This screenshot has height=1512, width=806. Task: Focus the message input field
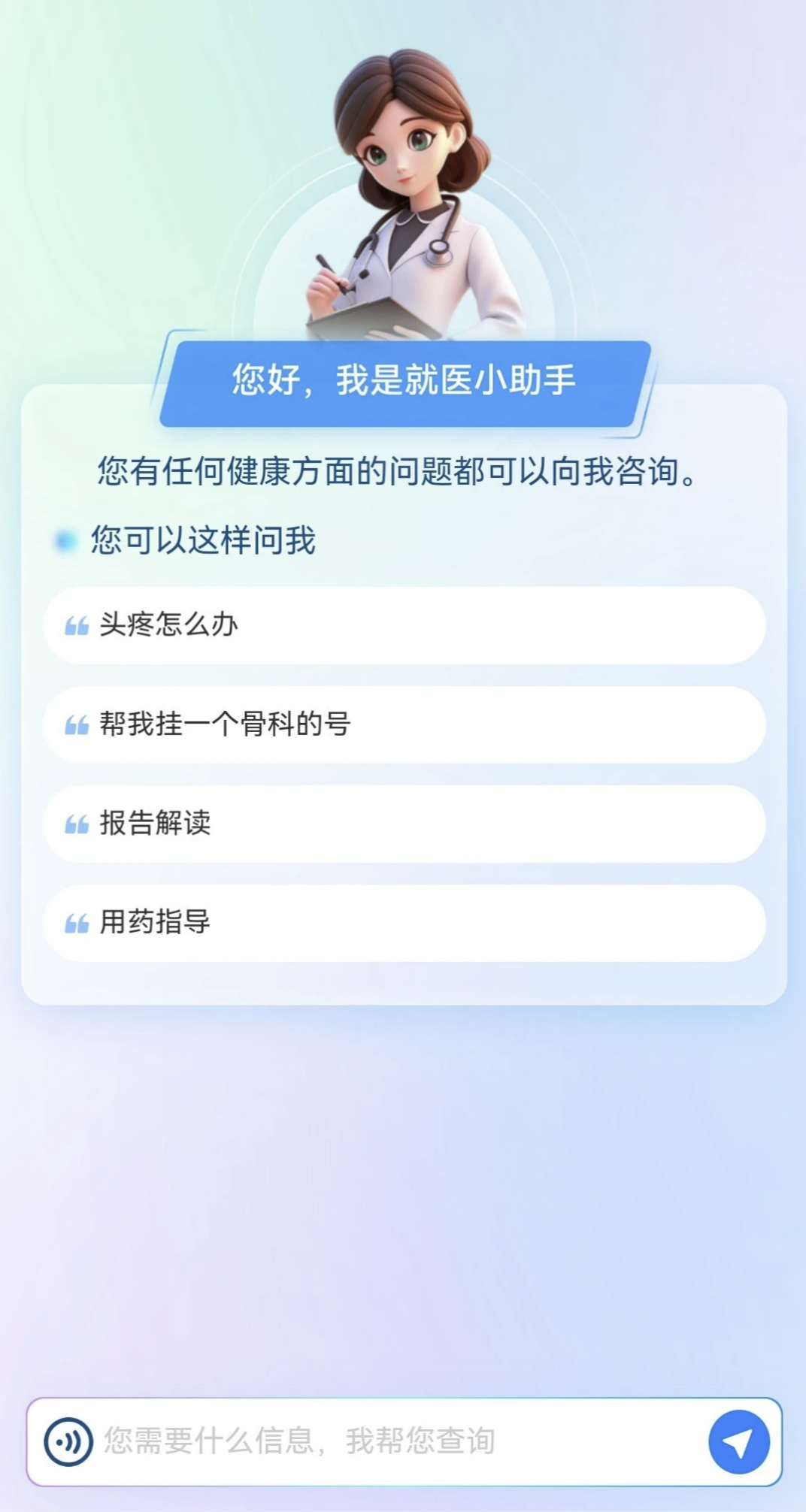[x=398, y=1441]
